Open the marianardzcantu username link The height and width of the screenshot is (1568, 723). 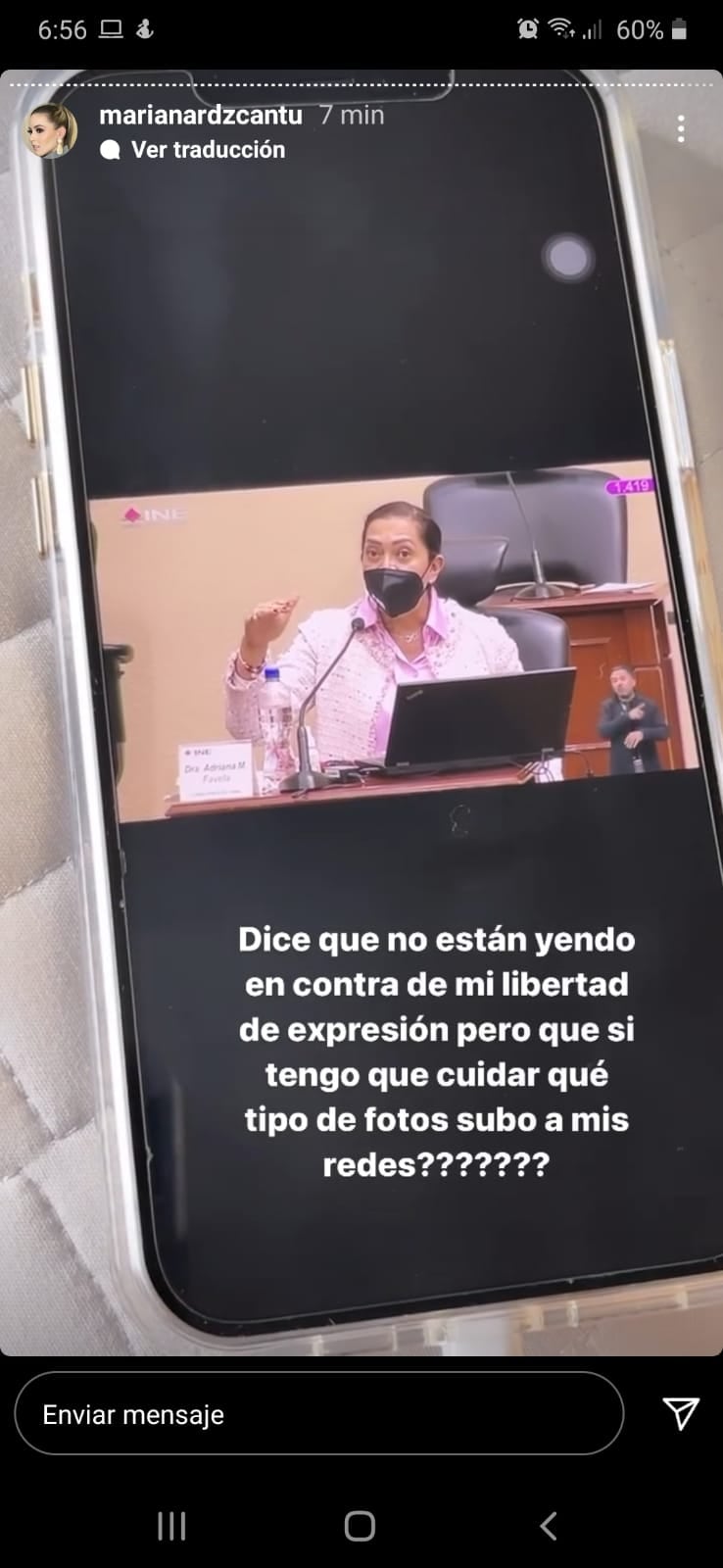tap(201, 115)
